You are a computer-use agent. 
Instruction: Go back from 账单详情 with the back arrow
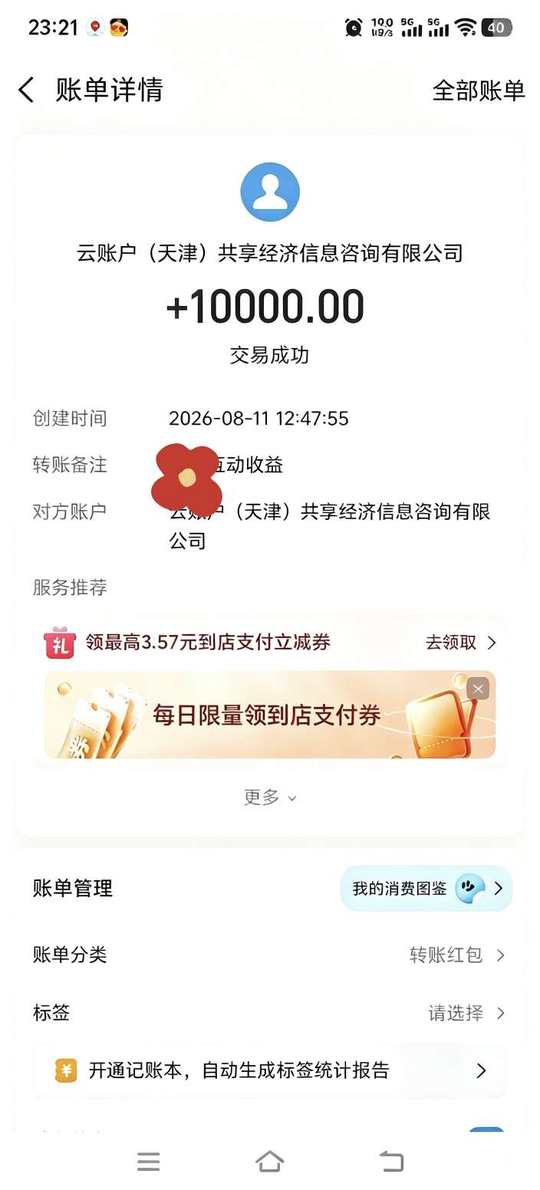pos(27,90)
